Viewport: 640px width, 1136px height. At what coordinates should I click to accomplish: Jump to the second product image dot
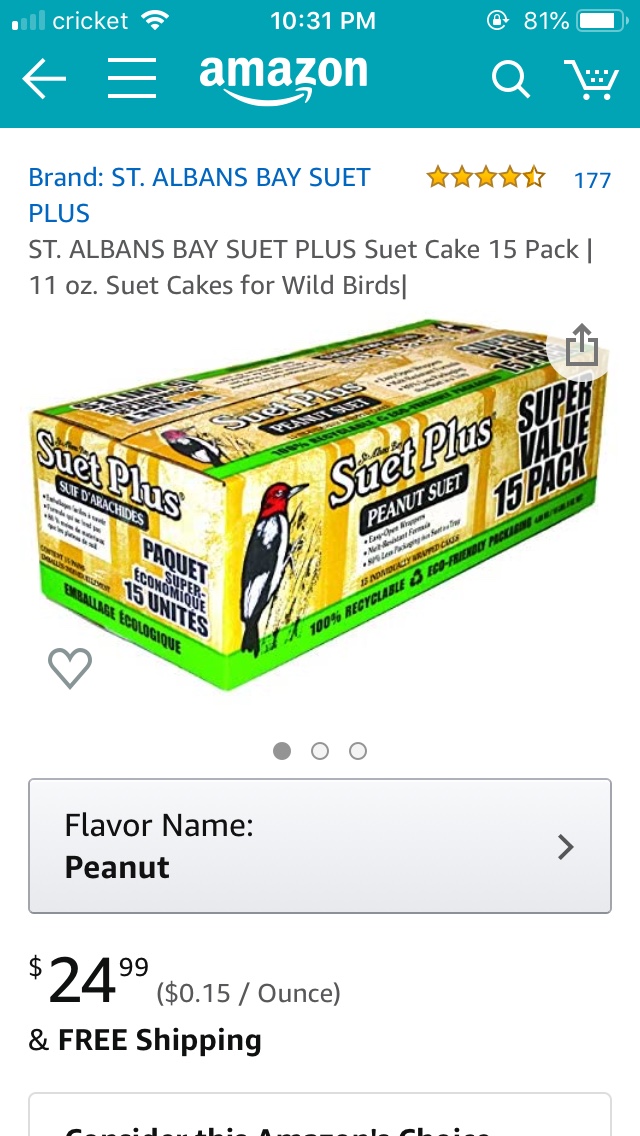[320, 751]
